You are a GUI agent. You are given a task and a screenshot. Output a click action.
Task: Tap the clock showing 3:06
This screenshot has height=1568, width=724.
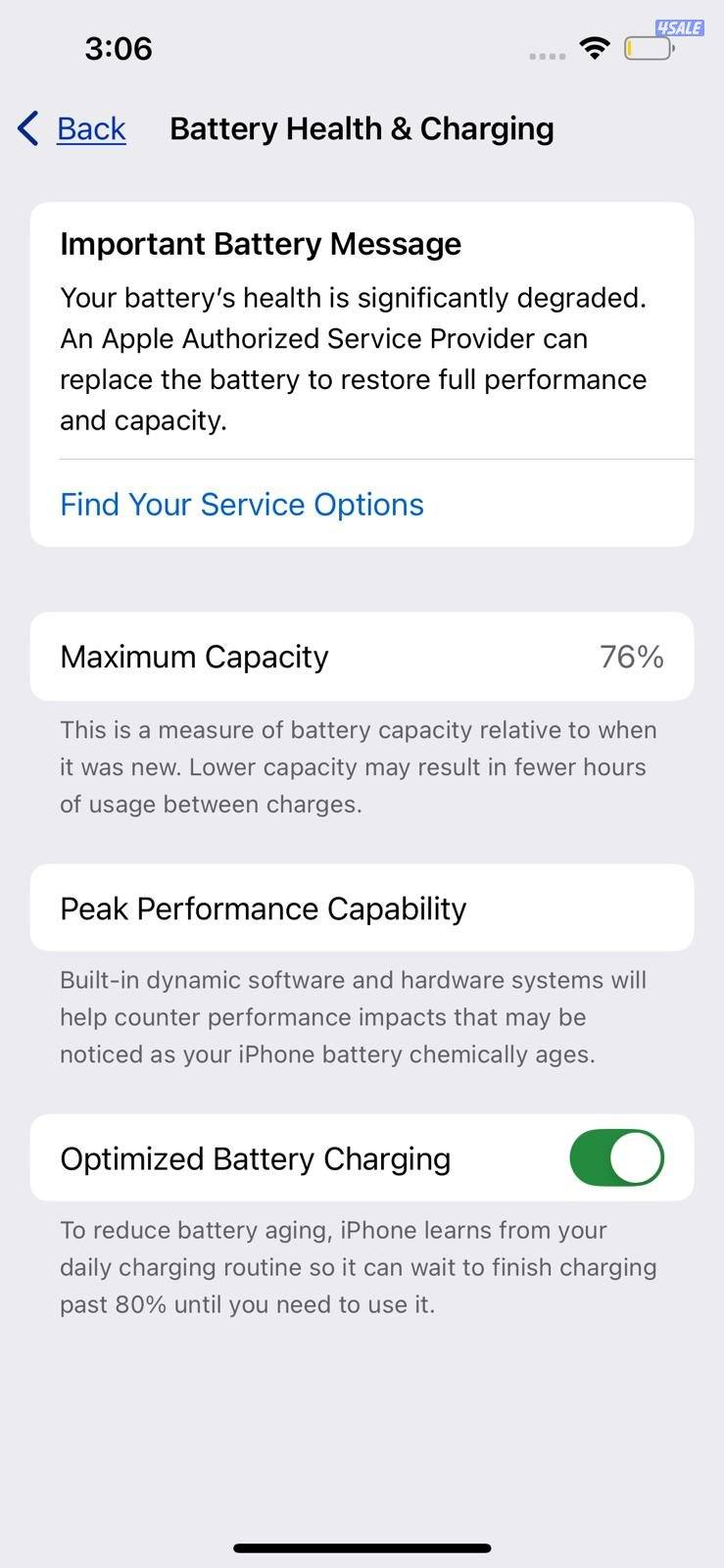coord(118,47)
